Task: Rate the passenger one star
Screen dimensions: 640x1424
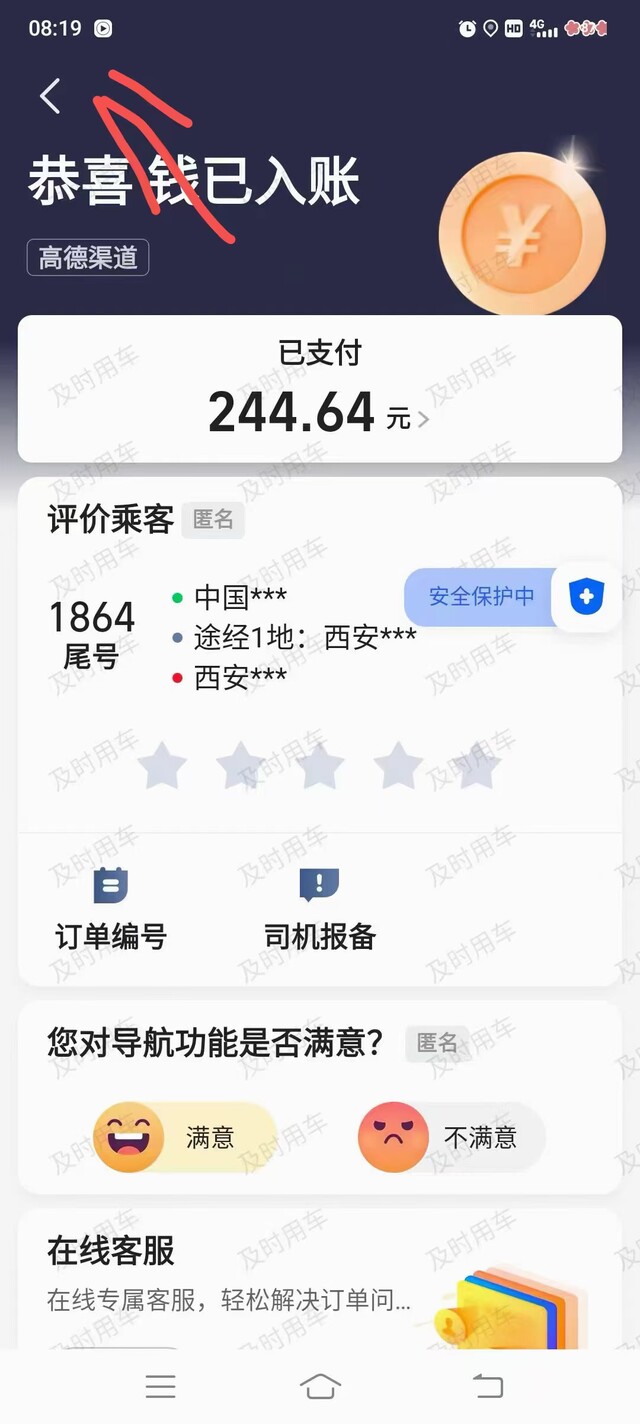Action: (x=162, y=766)
